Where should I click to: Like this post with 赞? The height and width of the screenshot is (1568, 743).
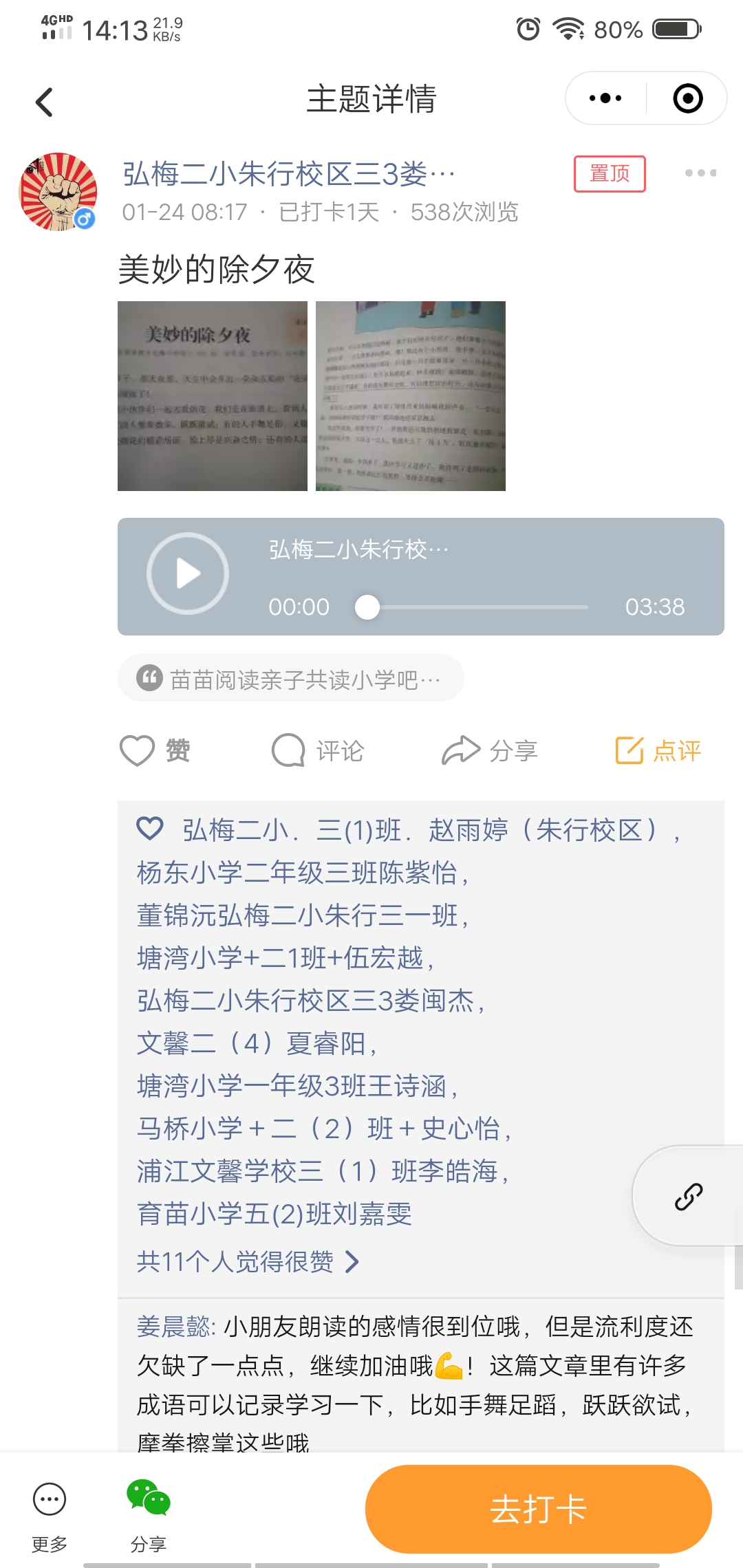tap(155, 750)
